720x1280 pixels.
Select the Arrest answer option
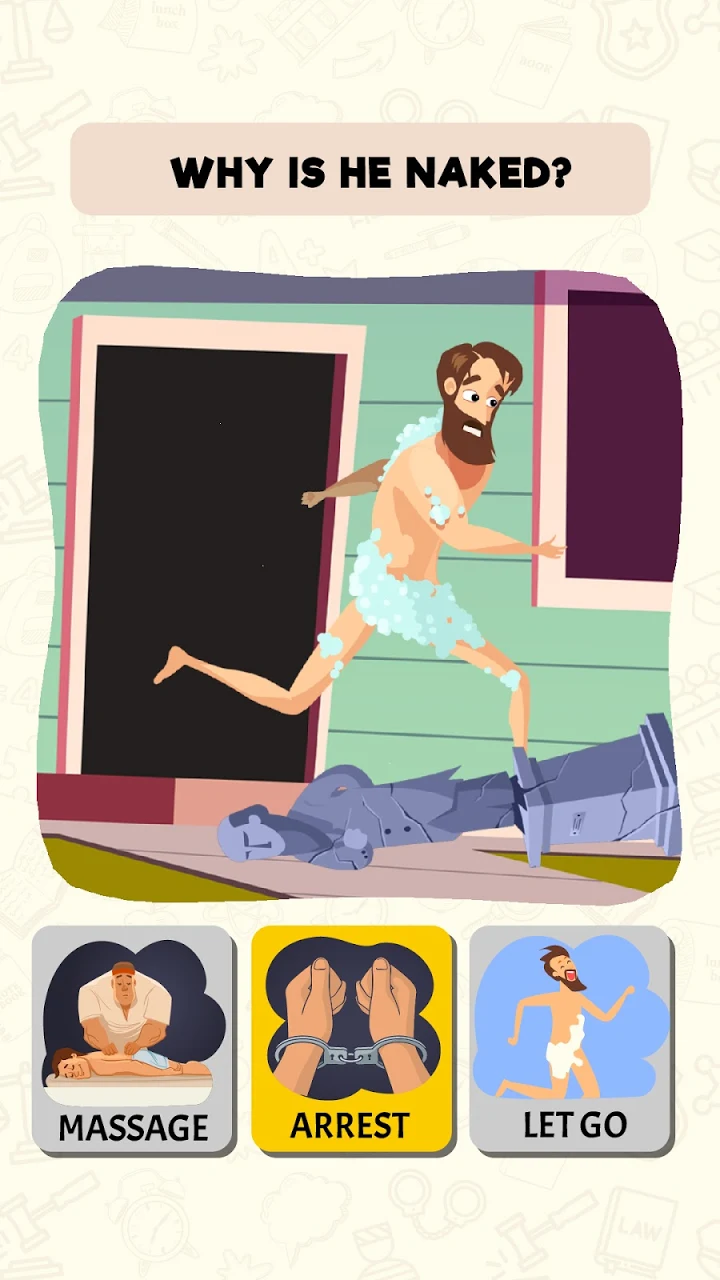(x=351, y=1040)
